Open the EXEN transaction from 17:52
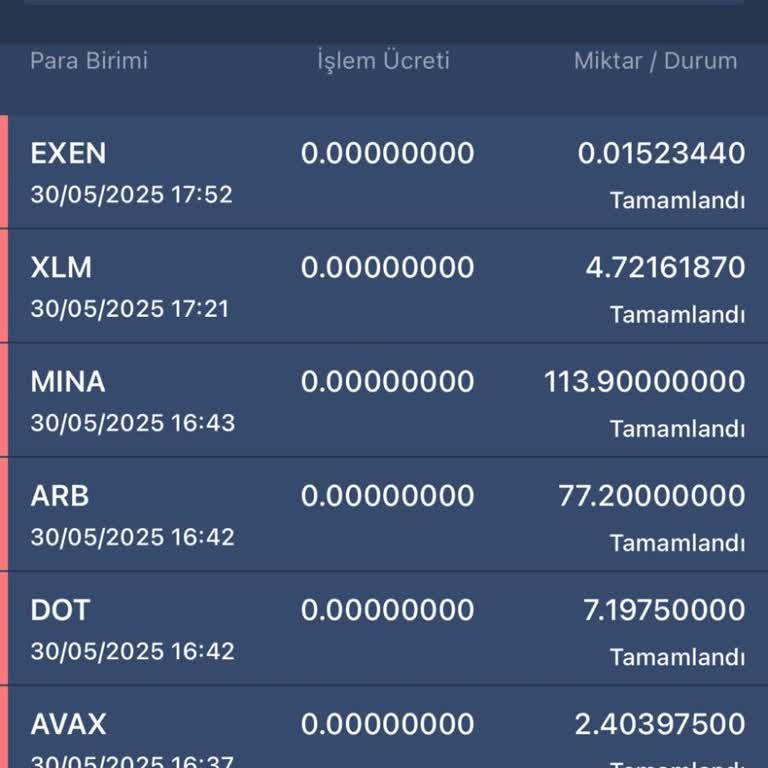The height and width of the screenshot is (768, 768). 384,172
